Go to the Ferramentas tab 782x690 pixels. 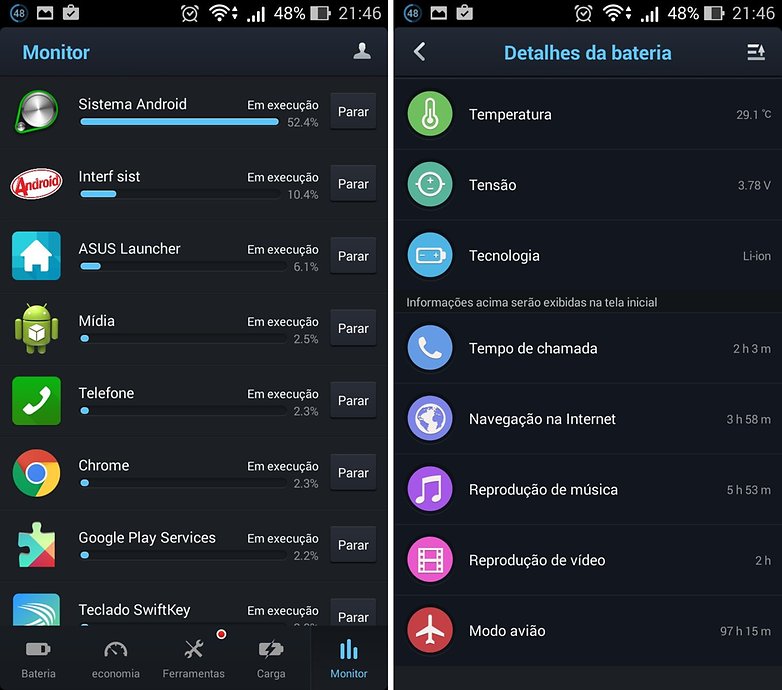194,658
